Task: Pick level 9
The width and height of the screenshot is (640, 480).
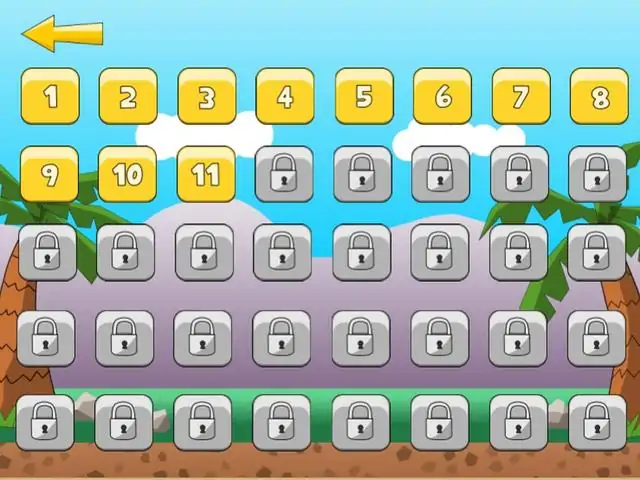Action: (x=50, y=175)
